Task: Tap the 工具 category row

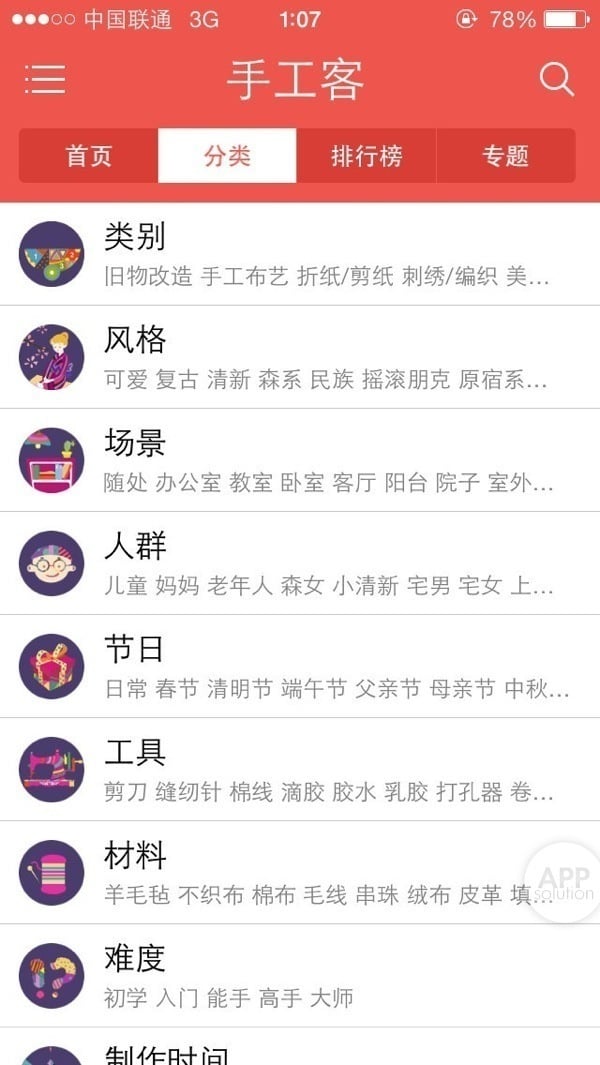Action: tap(300, 769)
